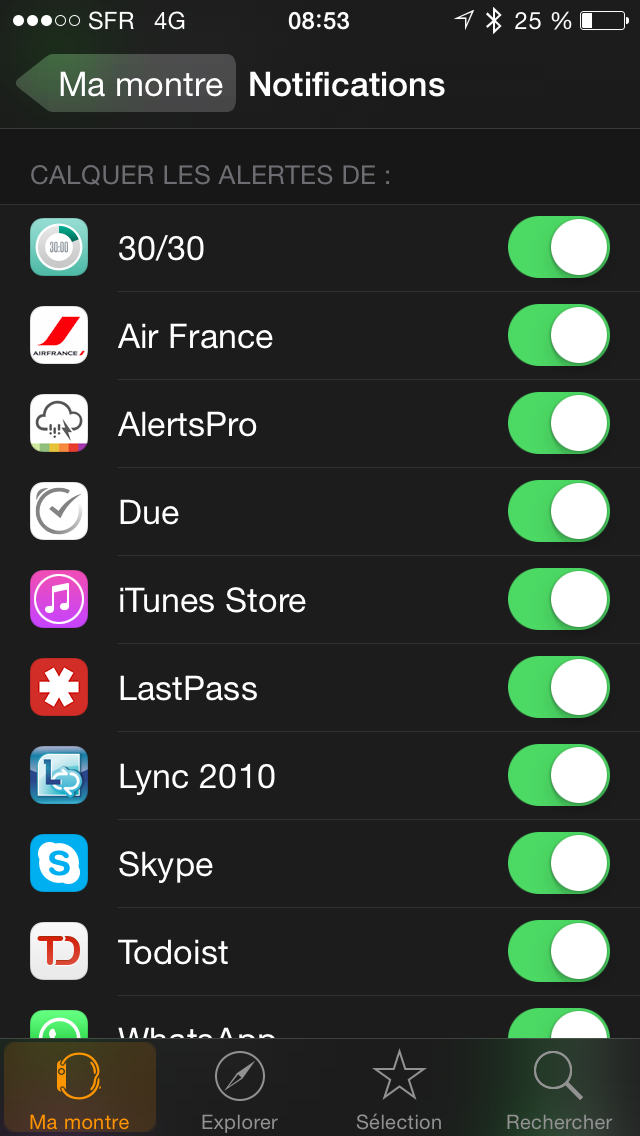Open the Explorer tab
This screenshot has height=1136, width=640.
(239, 1088)
